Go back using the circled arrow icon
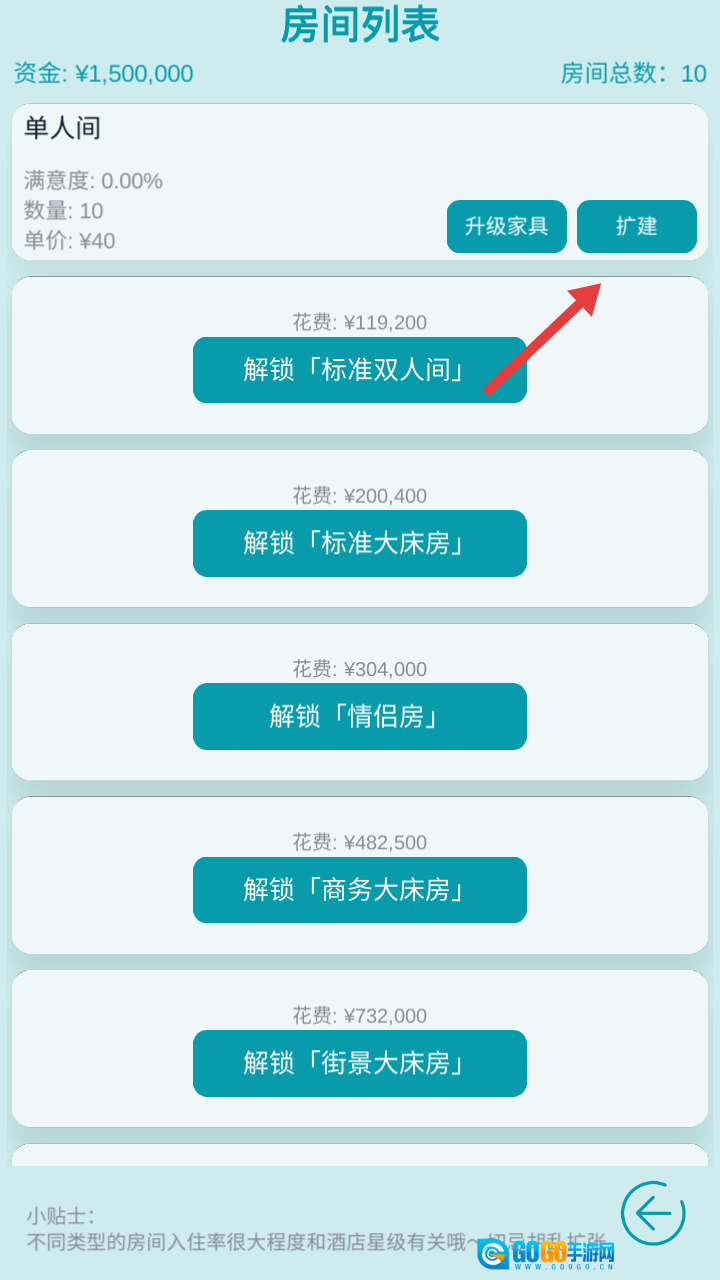720x1280 pixels. [653, 1214]
